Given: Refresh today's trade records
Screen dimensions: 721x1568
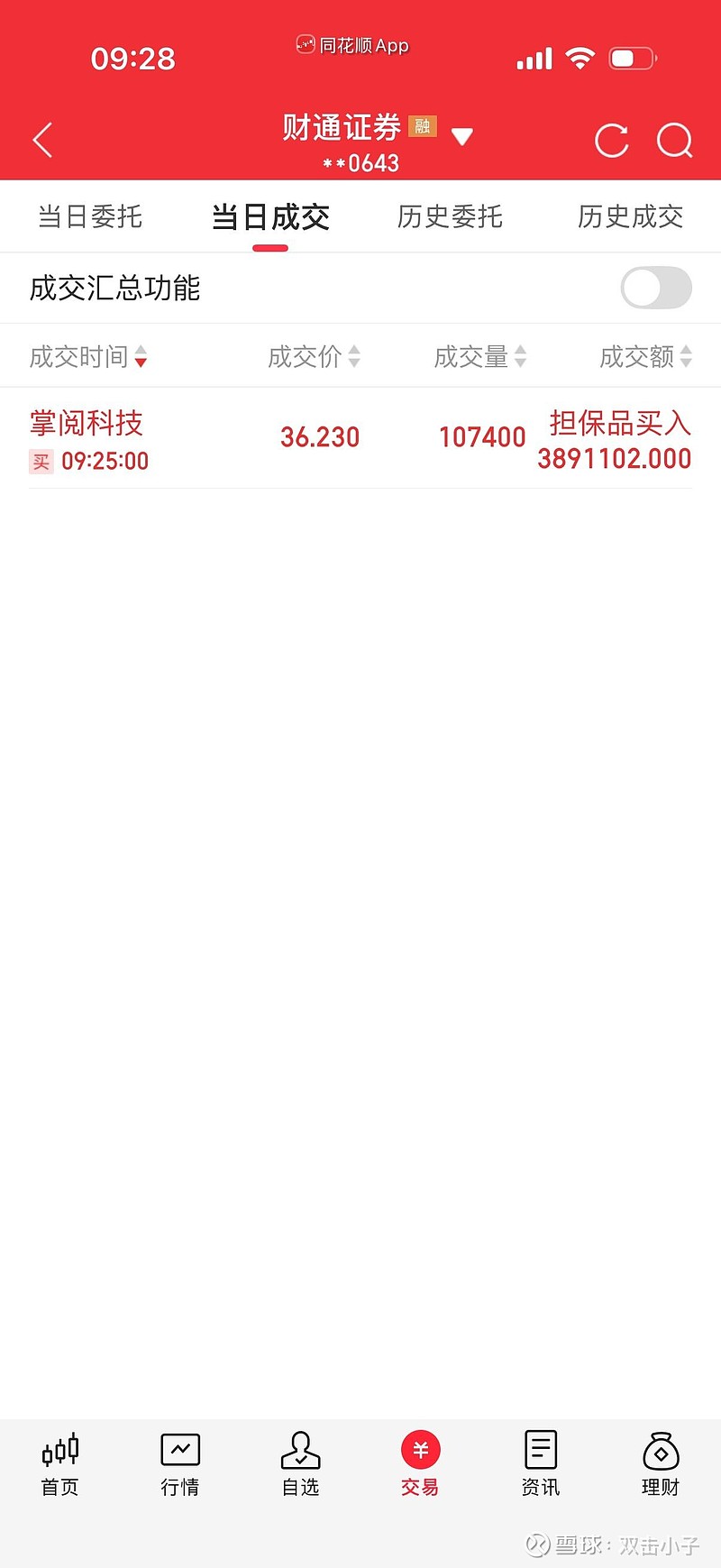Looking at the screenshot, I should pos(611,141).
